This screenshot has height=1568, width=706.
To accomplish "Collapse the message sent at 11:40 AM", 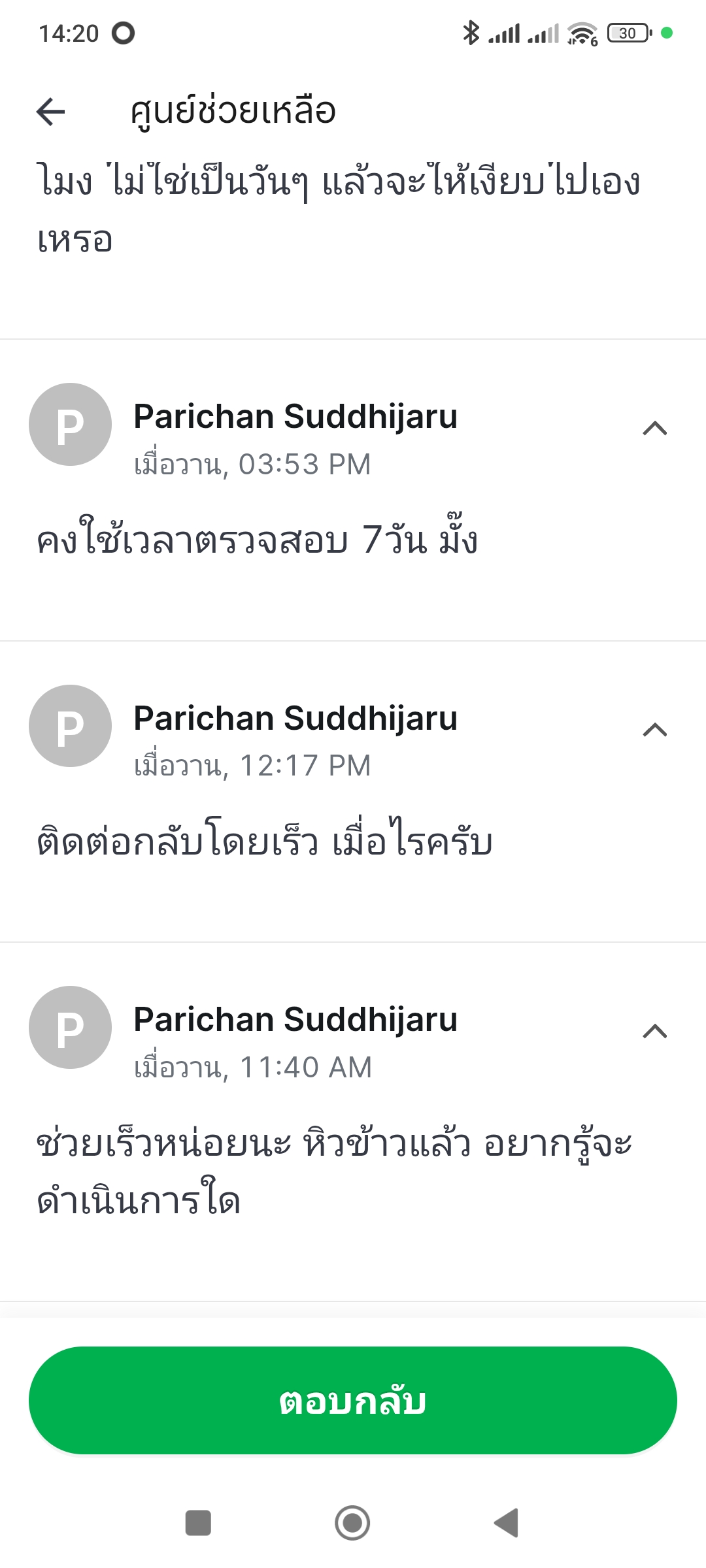I will 654,1032.
